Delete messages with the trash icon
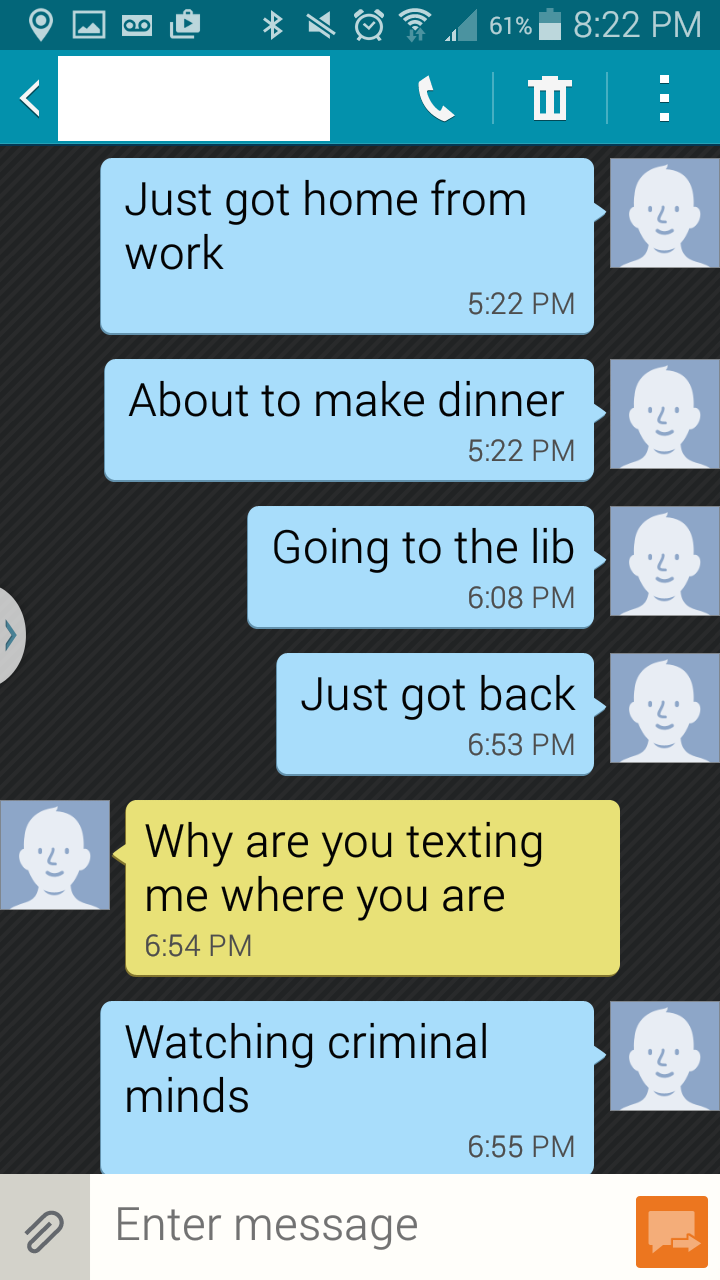 point(549,99)
